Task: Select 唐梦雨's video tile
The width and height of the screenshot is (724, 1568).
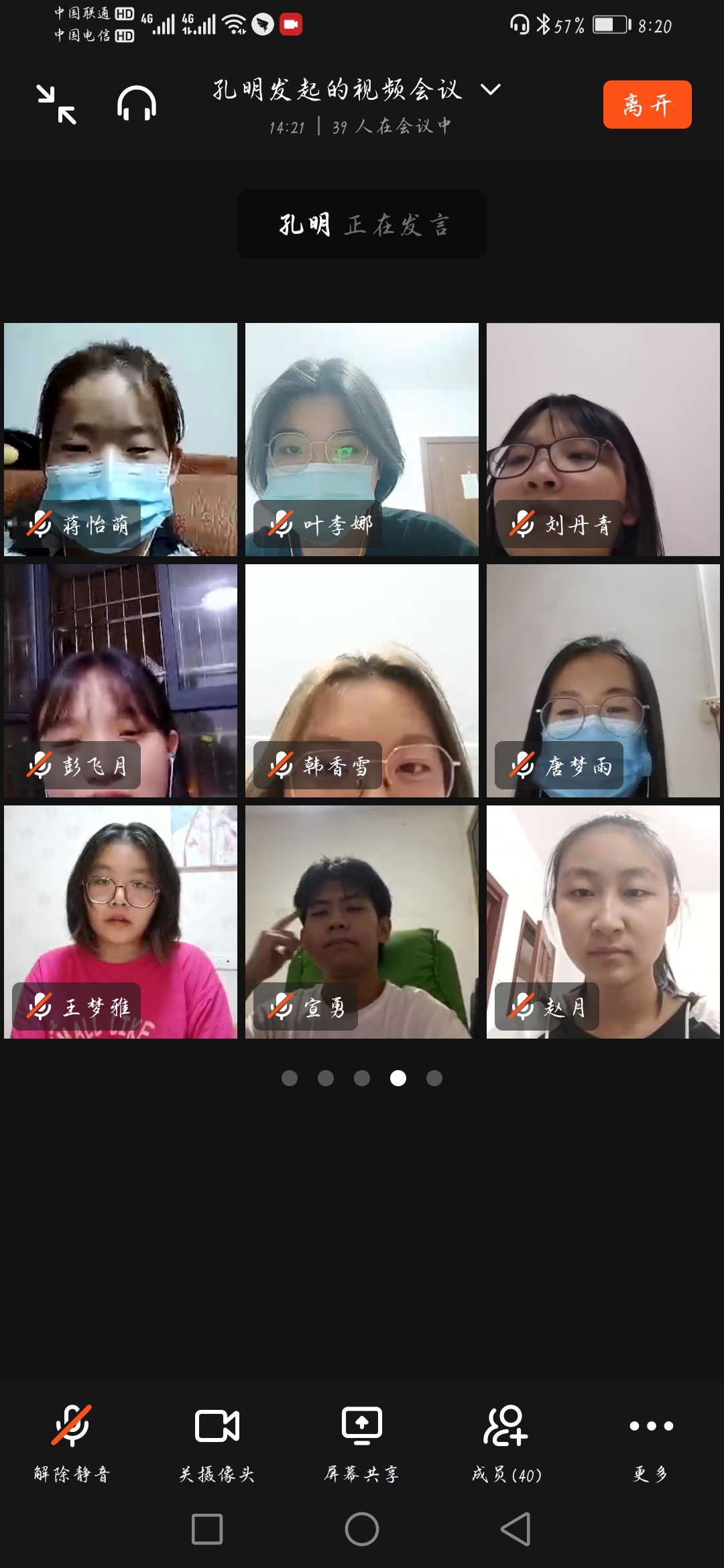Action: (603, 681)
